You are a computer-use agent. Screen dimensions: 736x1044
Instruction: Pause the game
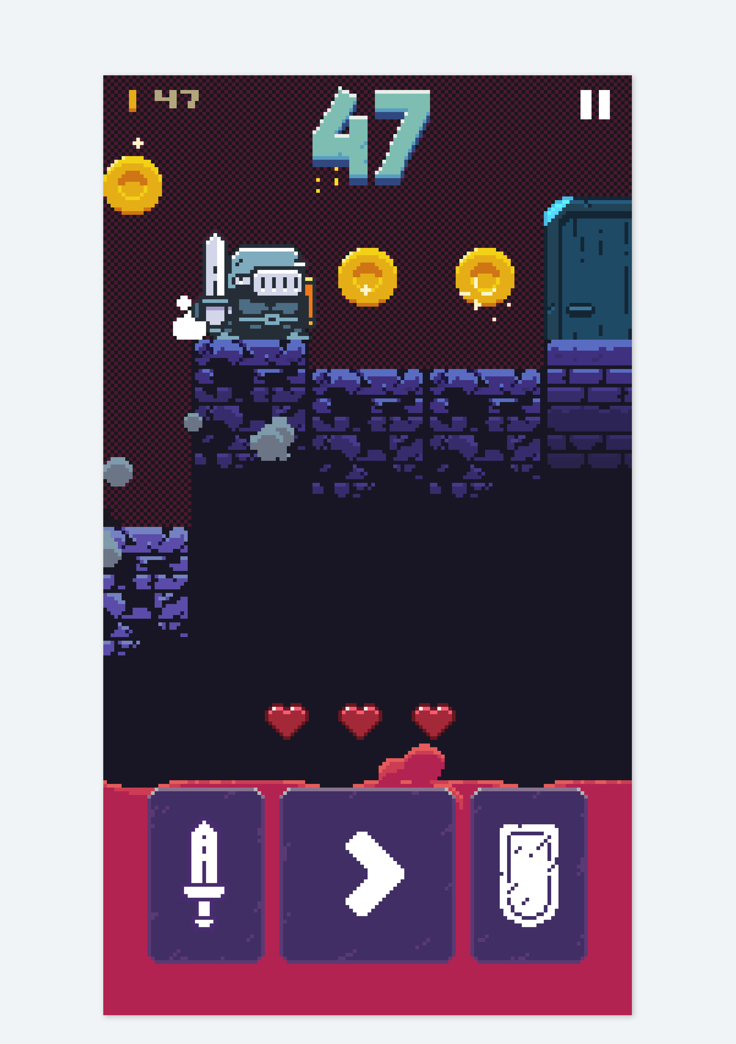click(x=595, y=105)
